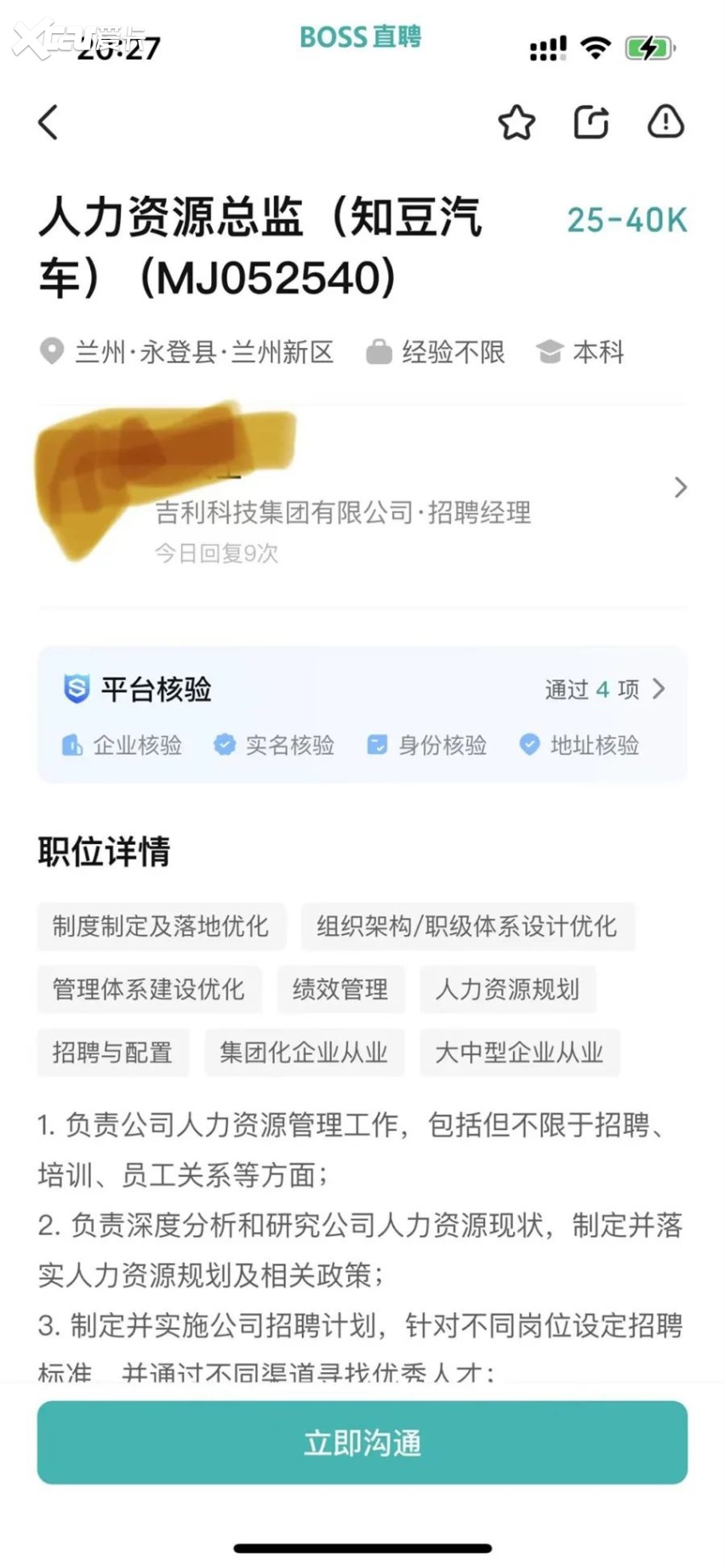
Task: View 平台核验 details (通过4项)
Action: coord(604,689)
